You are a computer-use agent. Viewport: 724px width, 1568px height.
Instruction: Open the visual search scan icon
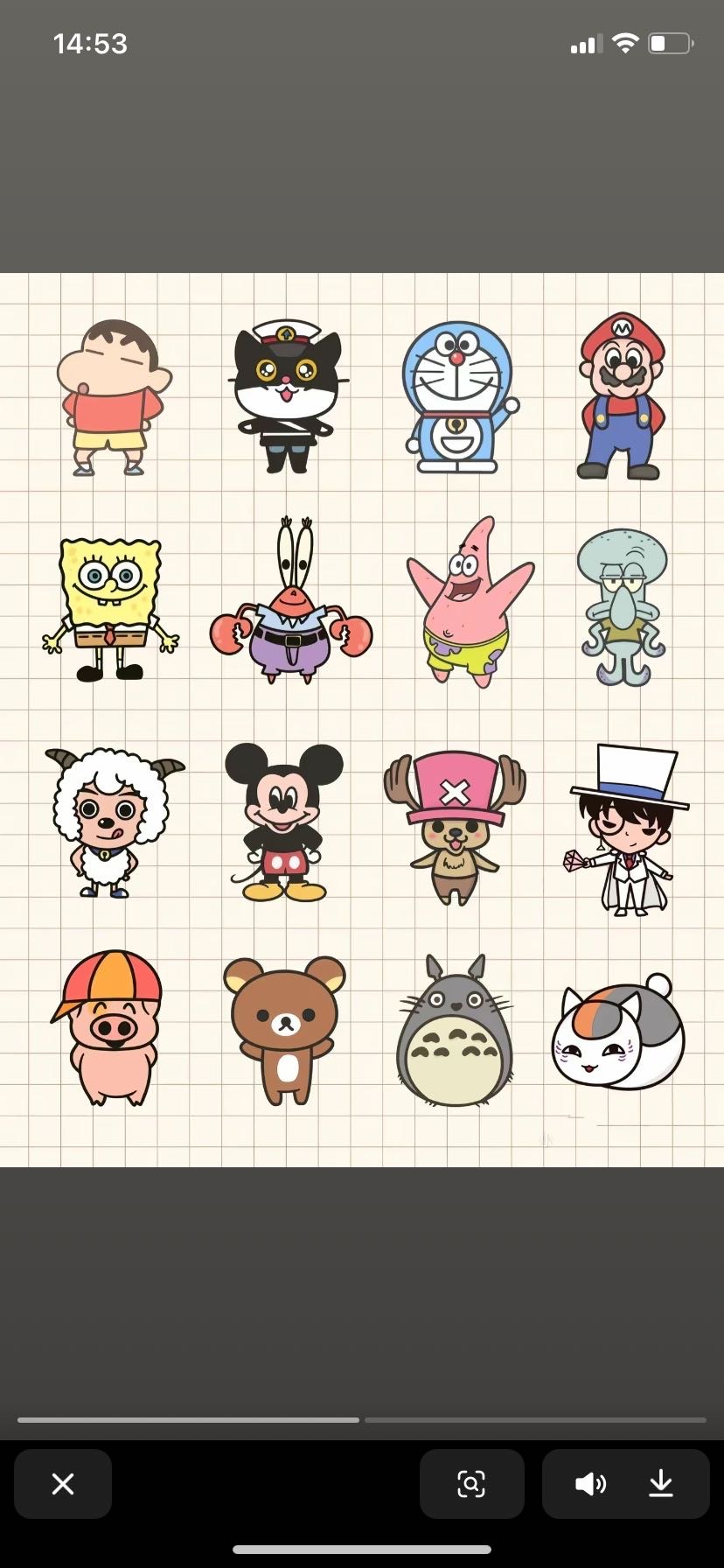point(471,1484)
